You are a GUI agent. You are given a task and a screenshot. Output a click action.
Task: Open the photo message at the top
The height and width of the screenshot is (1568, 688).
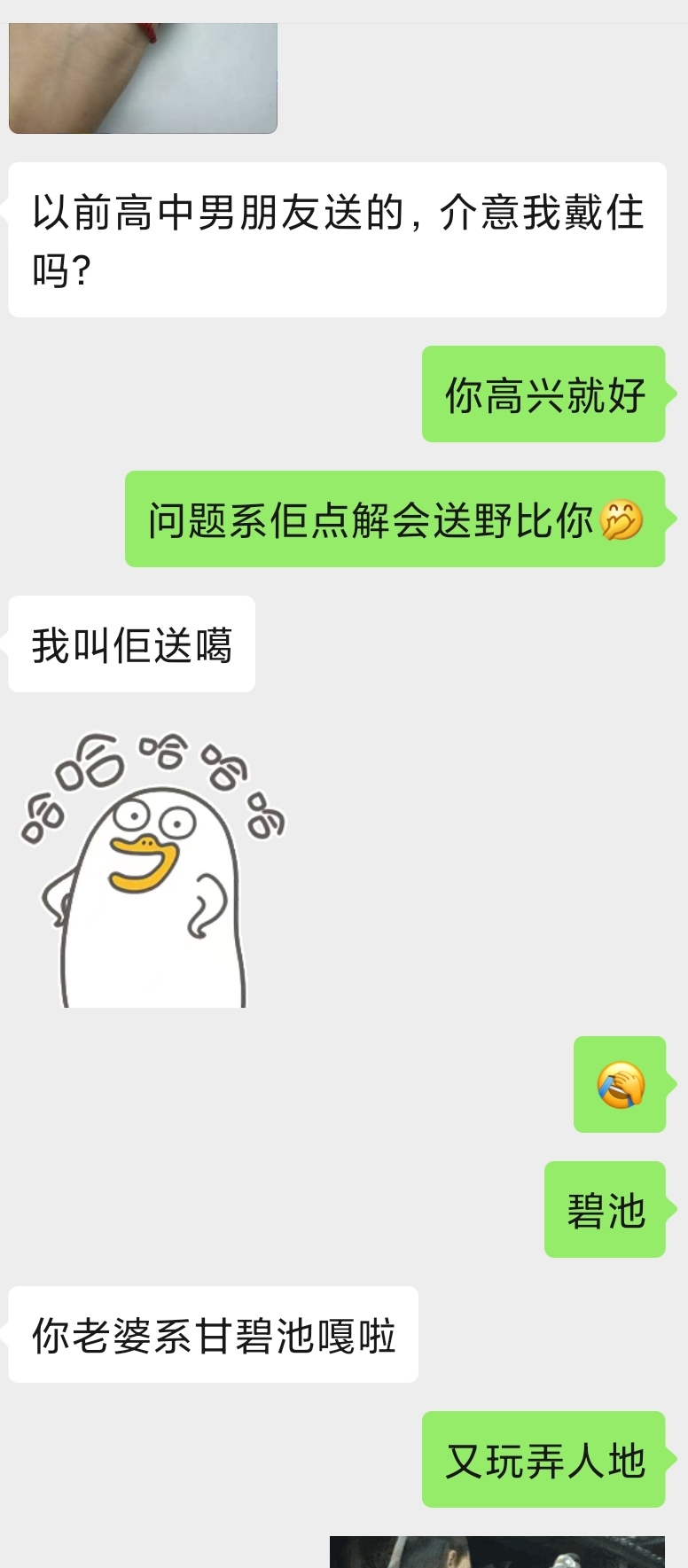coord(143,78)
